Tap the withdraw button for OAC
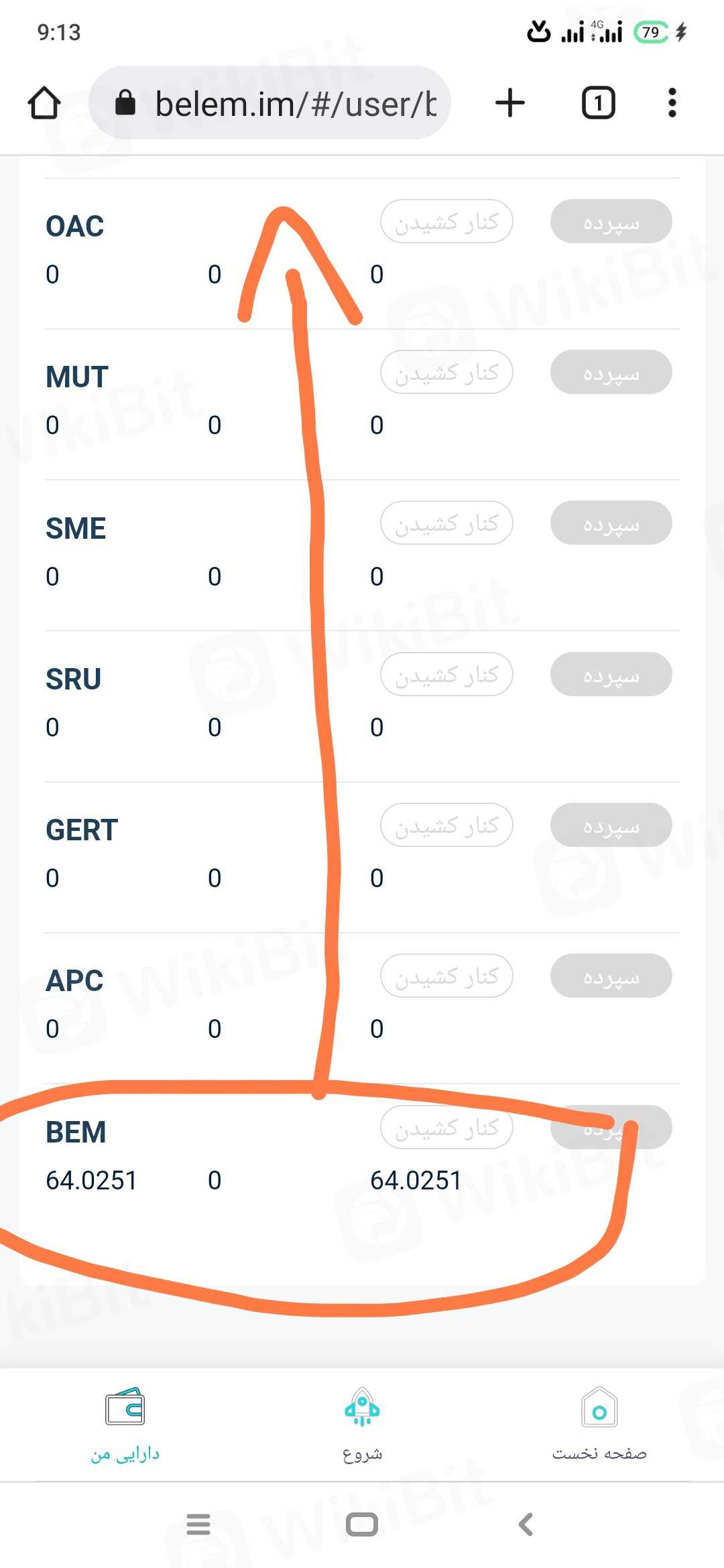The width and height of the screenshot is (724, 1568). [x=446, y=222]
